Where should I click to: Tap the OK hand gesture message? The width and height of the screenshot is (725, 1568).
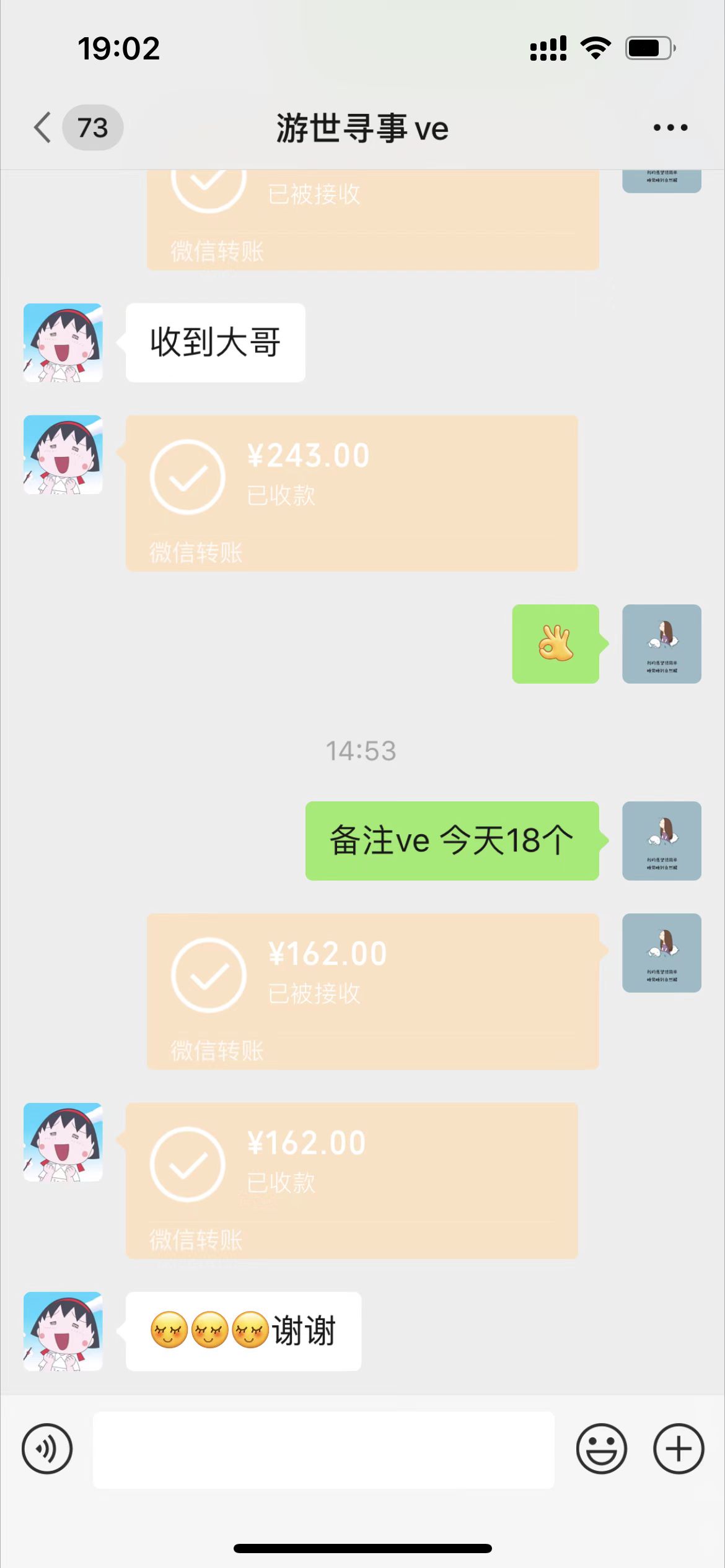(555, 644)
